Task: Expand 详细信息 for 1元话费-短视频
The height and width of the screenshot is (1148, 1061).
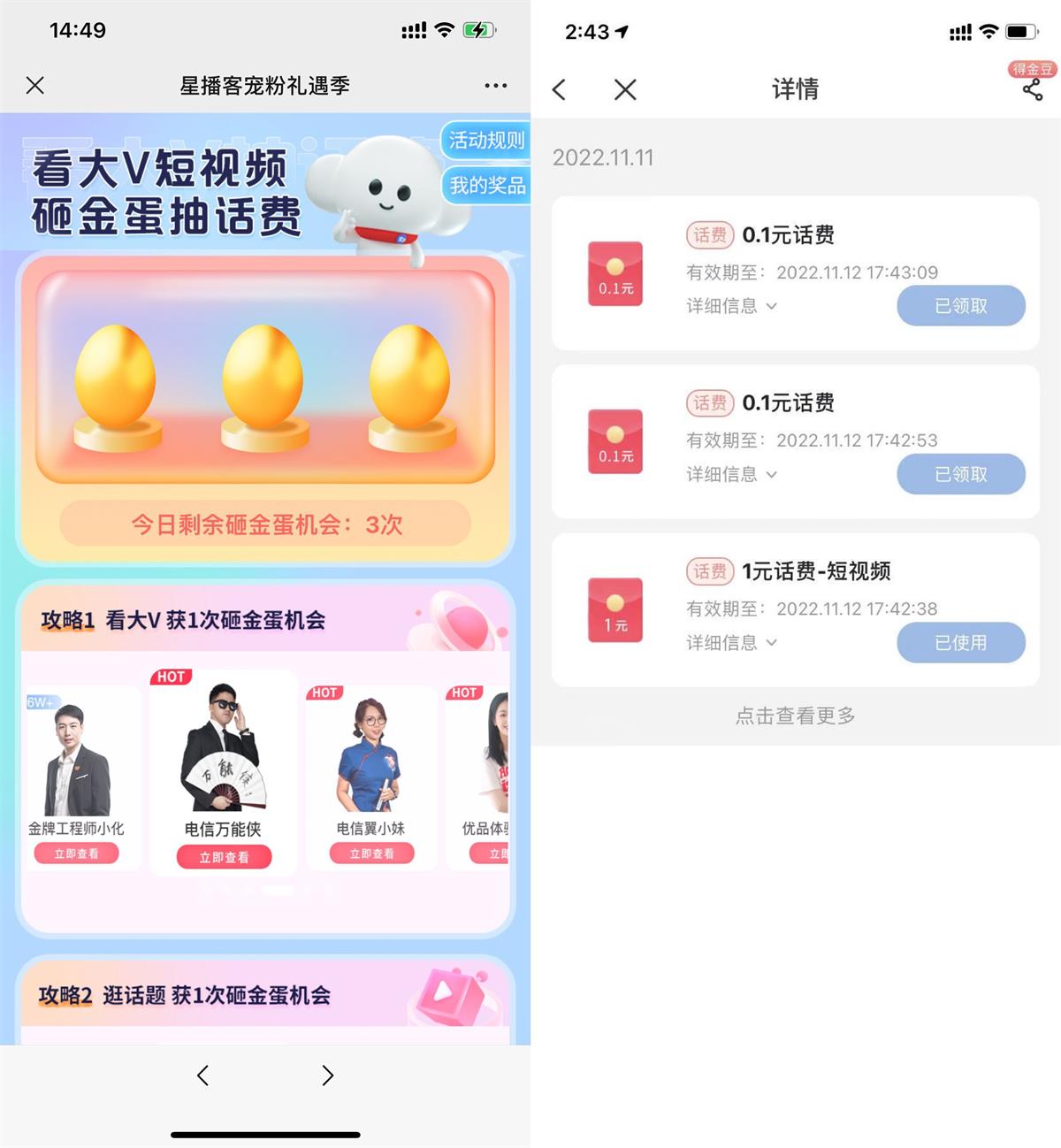Action: pyautogui.click(x=731, y=643)
